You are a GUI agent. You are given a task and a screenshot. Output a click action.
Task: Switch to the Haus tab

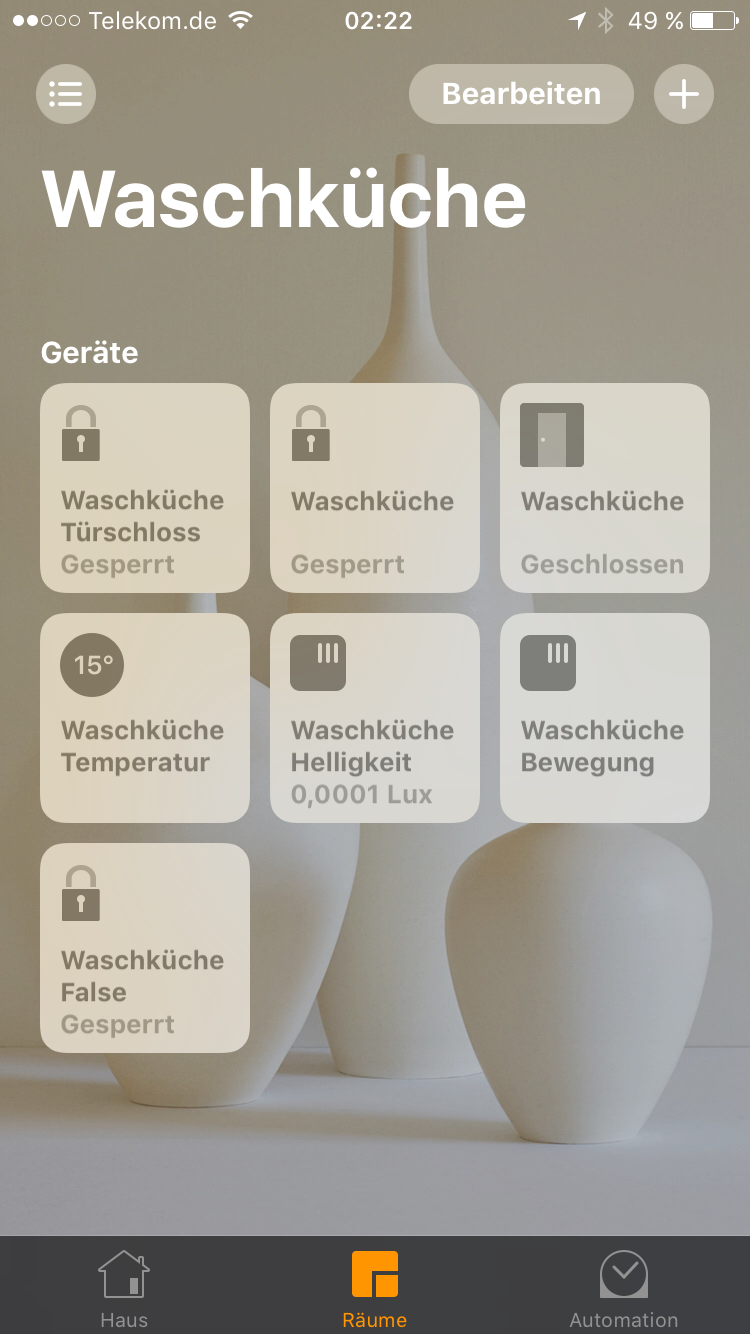click(124, 1288)
